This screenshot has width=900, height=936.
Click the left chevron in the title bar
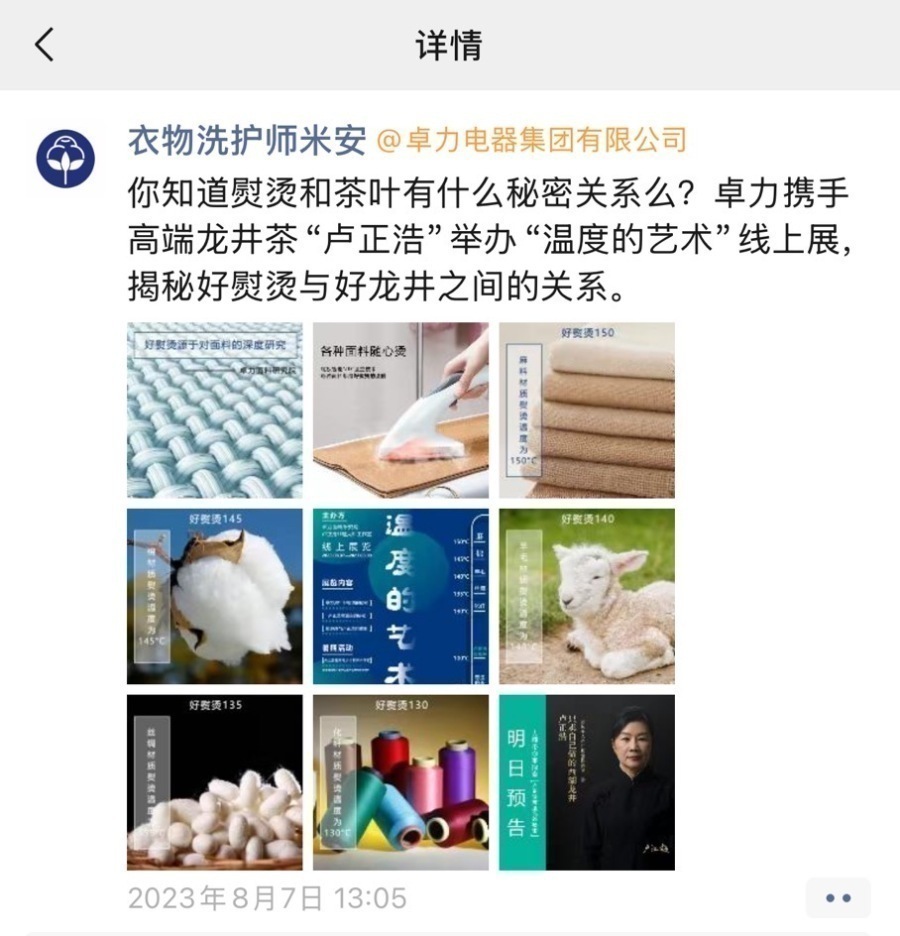[x=42, y=44]
